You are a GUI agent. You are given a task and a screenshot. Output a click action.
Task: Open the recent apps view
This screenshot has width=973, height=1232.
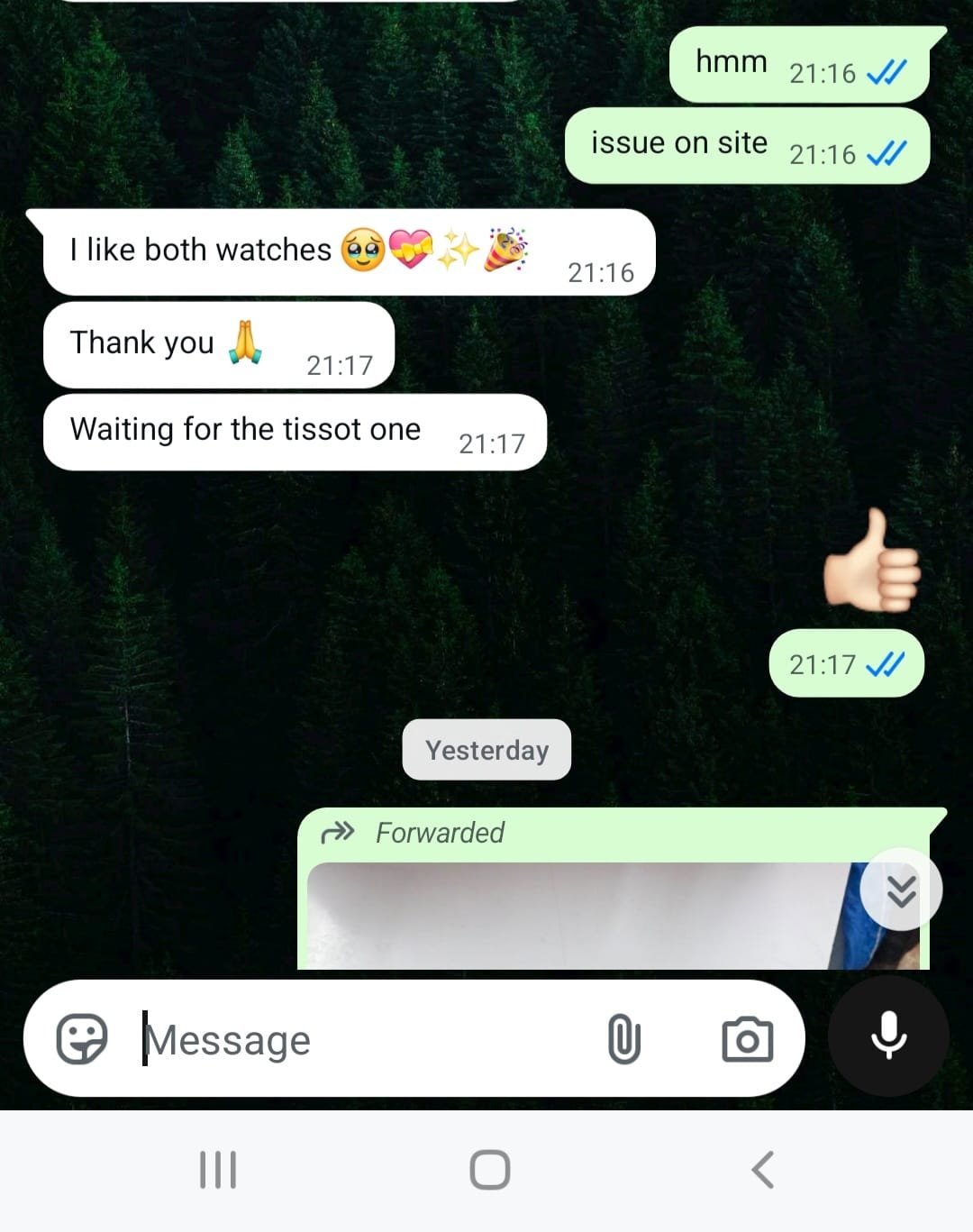click(217, 1170)
